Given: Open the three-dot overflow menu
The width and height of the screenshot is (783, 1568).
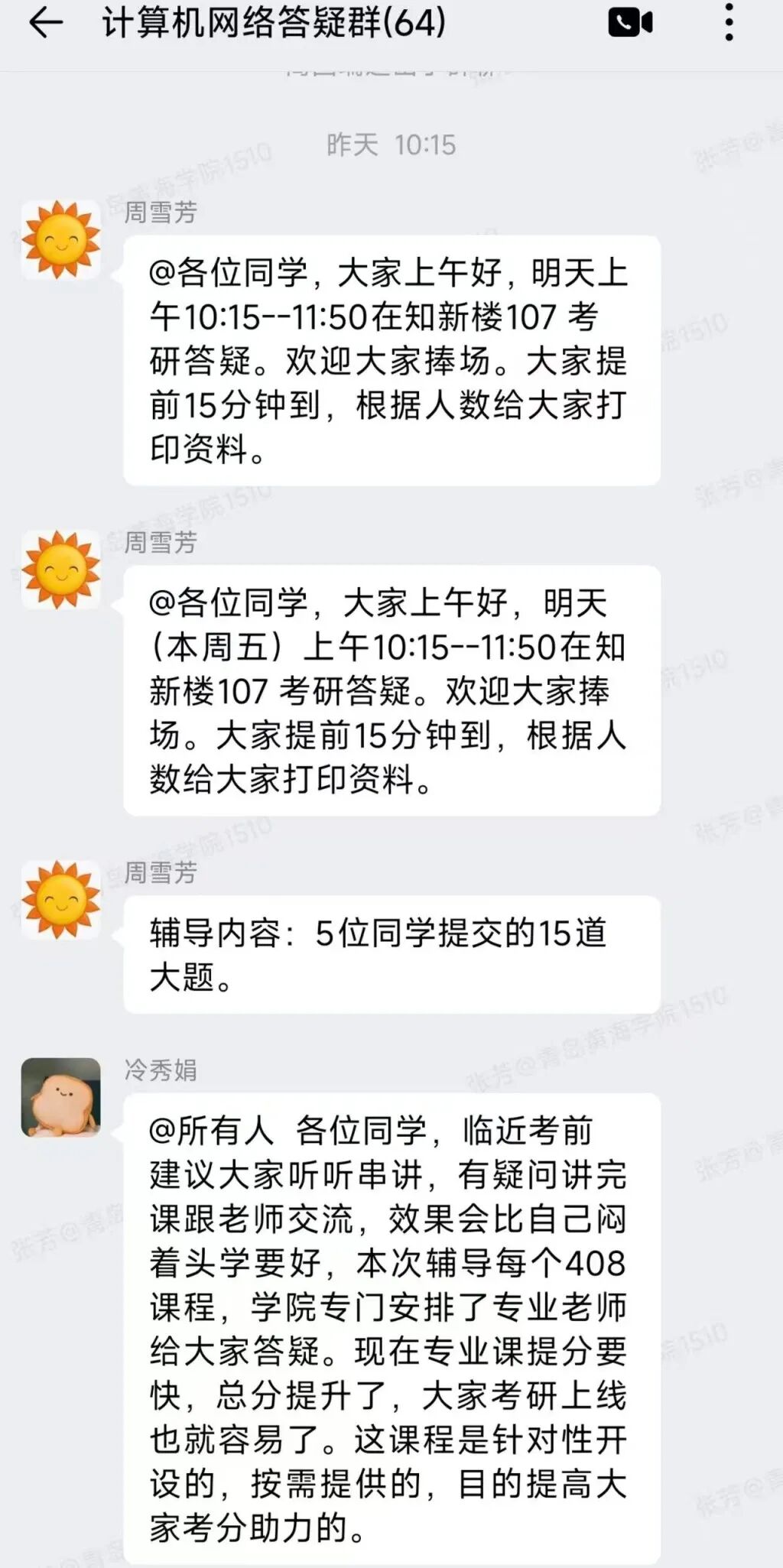Looking at the screenshot, I should tap(729, 23).
